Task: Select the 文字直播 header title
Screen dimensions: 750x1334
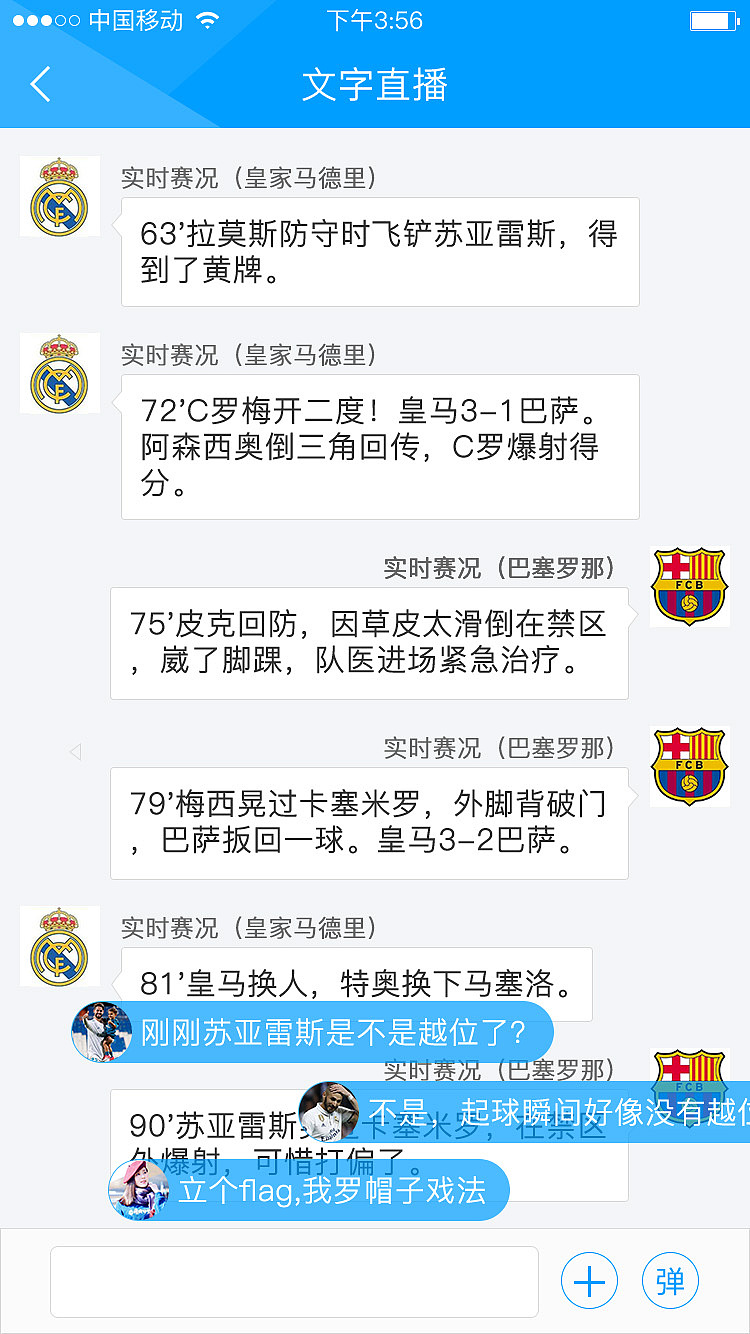Action: coord(375,86)
